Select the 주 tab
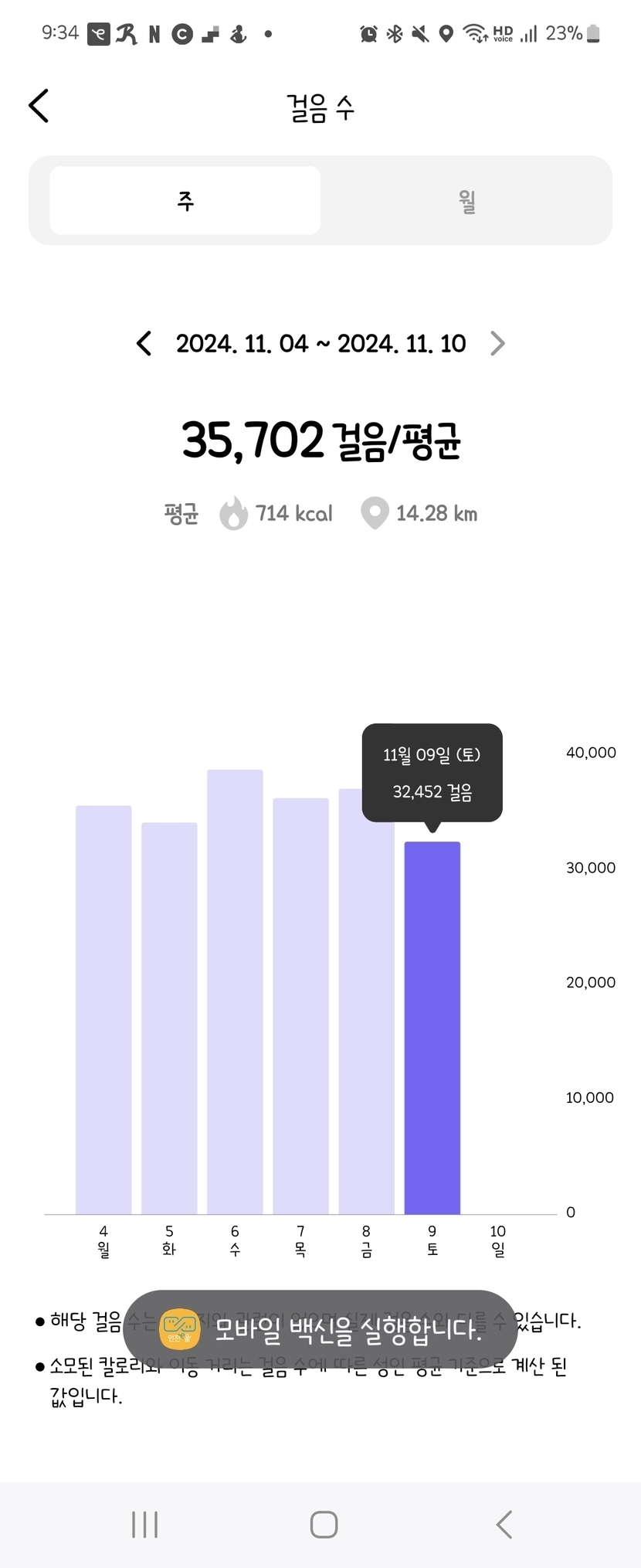 point(185,201)
